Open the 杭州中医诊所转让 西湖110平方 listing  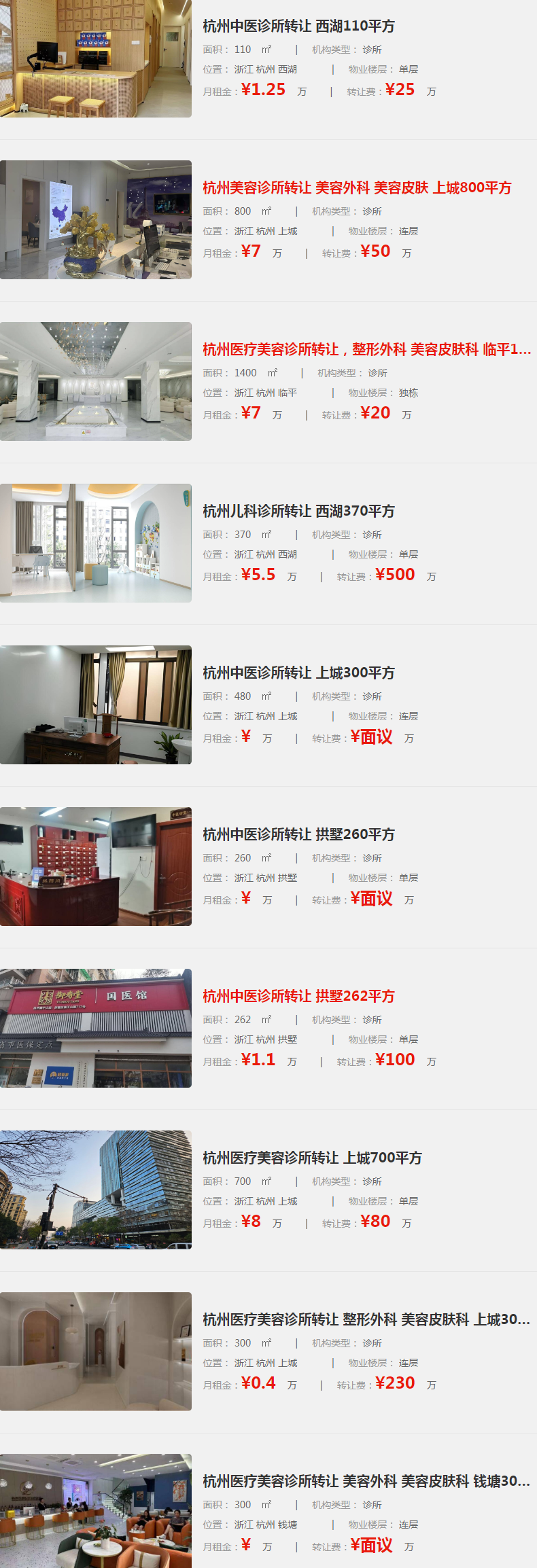298,26
